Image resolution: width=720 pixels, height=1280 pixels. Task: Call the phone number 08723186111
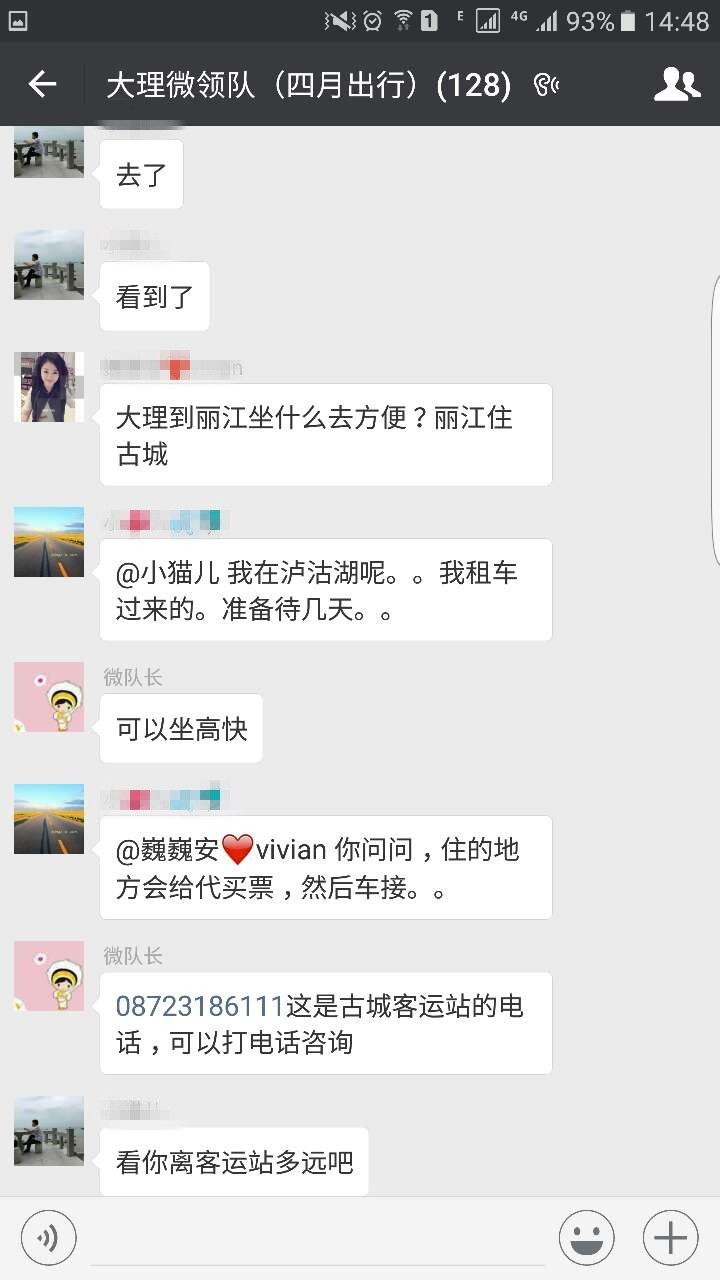click(200, 1006)
